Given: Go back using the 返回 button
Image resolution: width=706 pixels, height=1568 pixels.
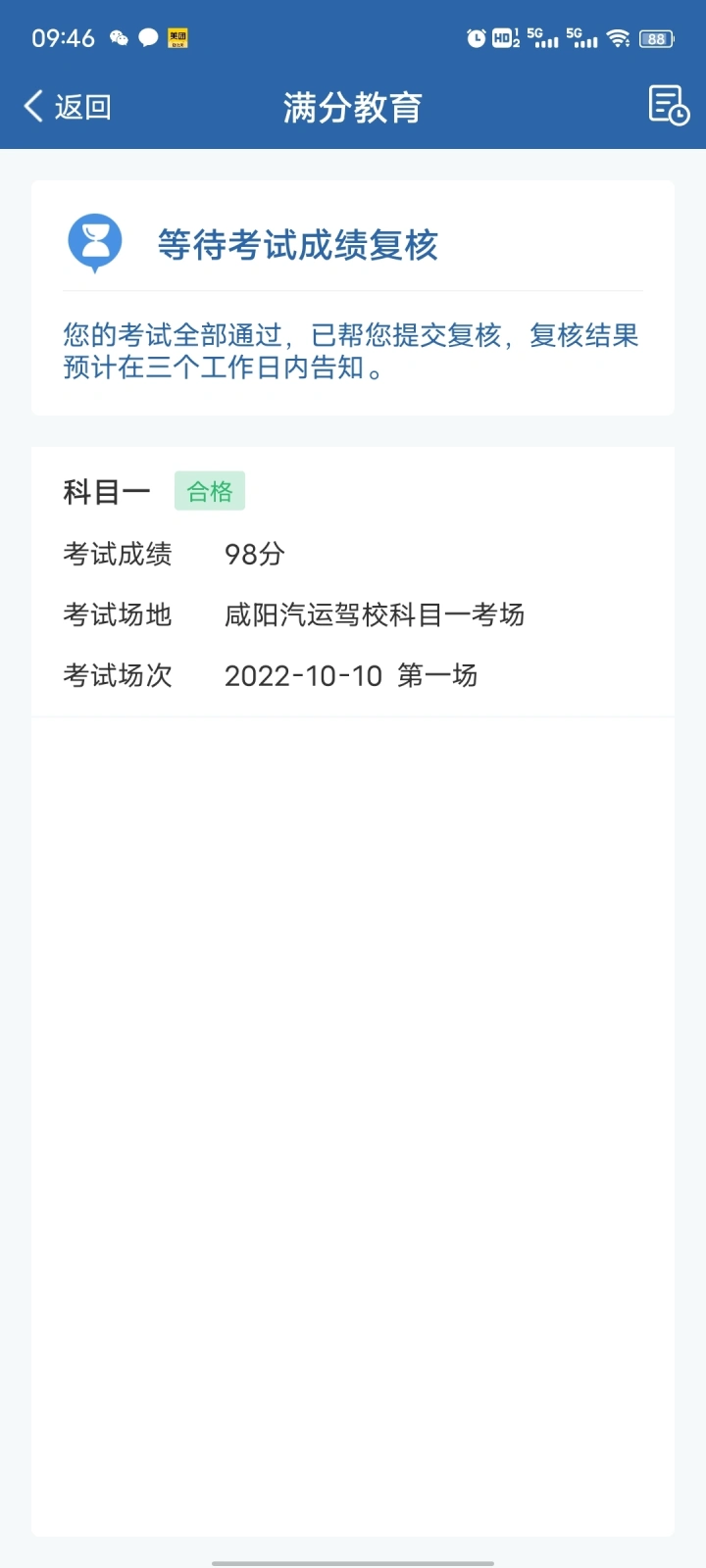Looking at the screenshot, I should point(68,106).
